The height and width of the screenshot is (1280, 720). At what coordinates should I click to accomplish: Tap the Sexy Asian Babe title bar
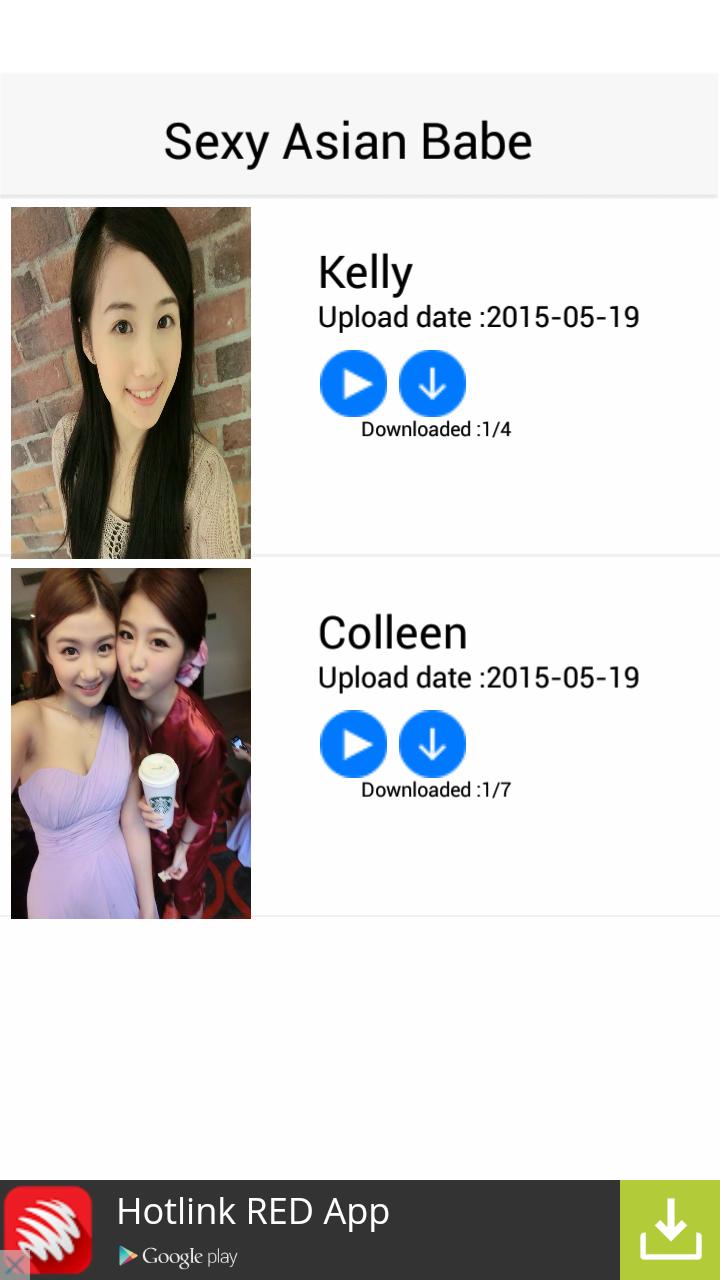[x=347, y=140]
